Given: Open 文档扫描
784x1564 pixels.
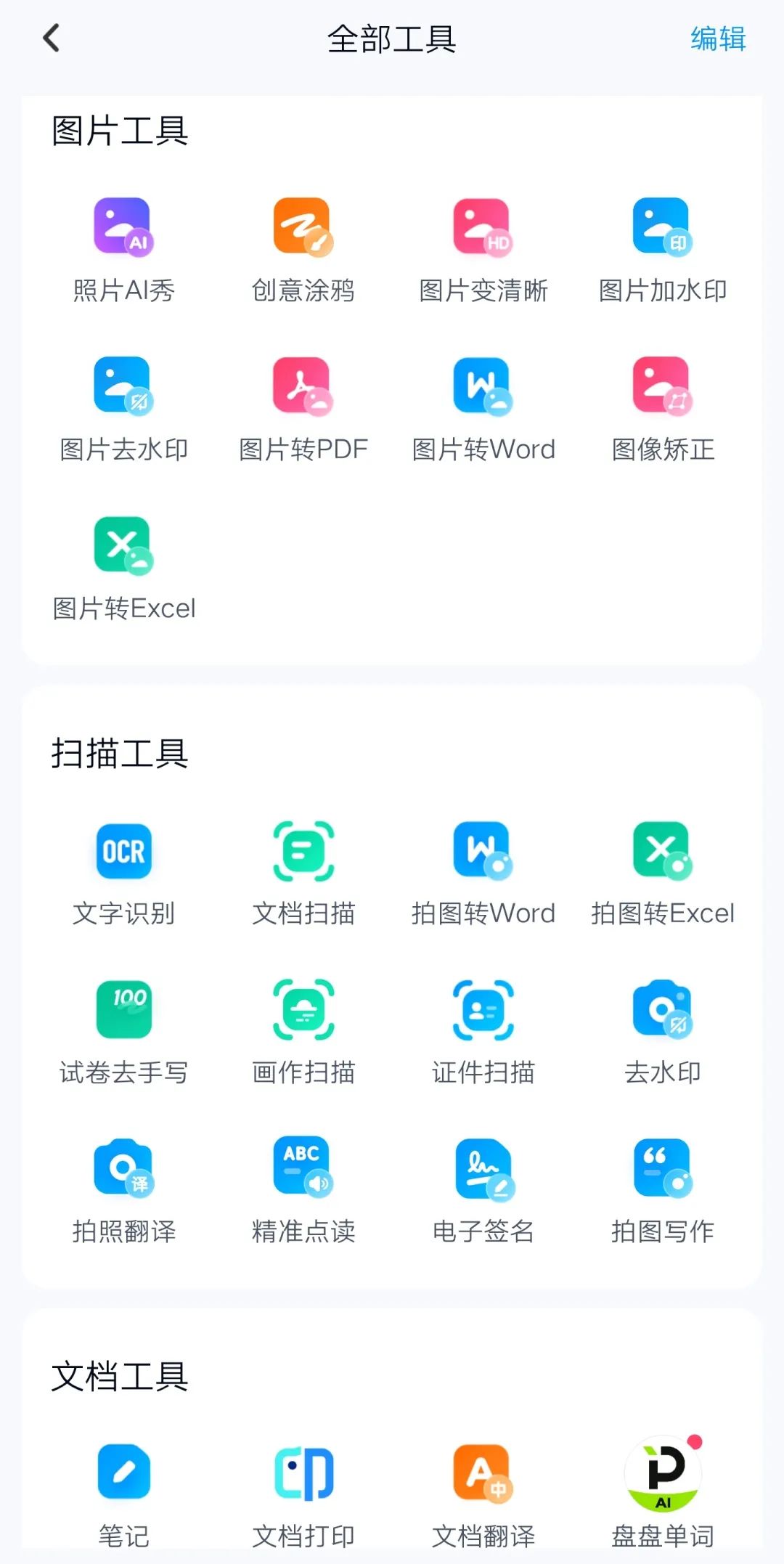Looking at the screenshot, I should (303, 851).
